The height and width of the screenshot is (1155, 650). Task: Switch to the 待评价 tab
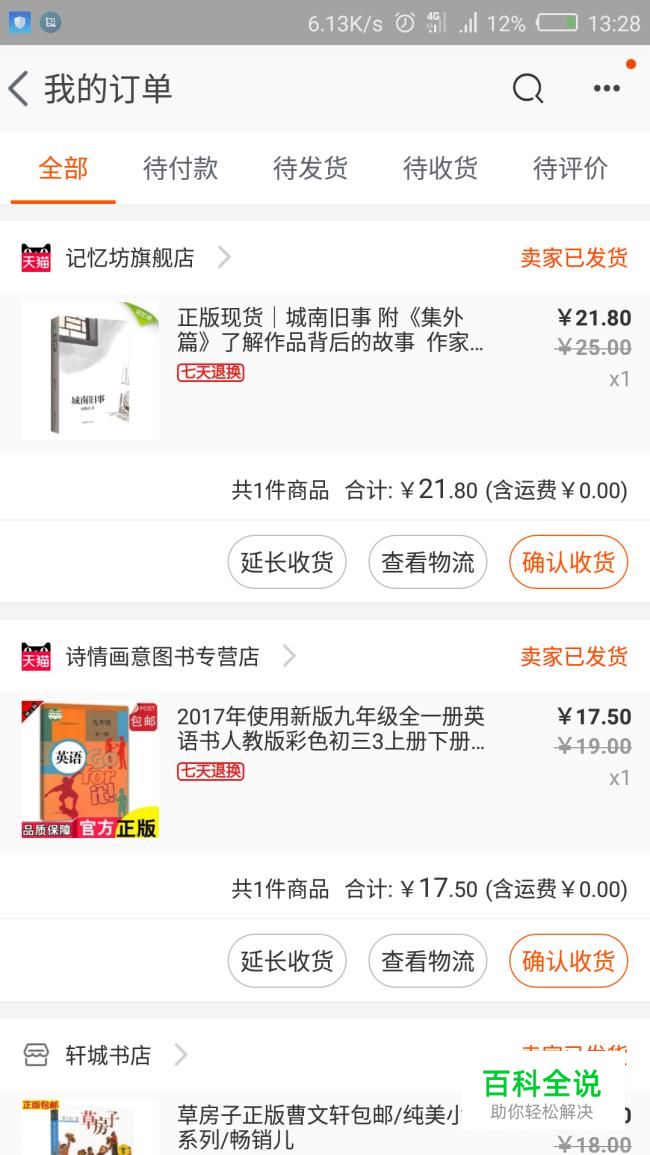tap(570, 168)
